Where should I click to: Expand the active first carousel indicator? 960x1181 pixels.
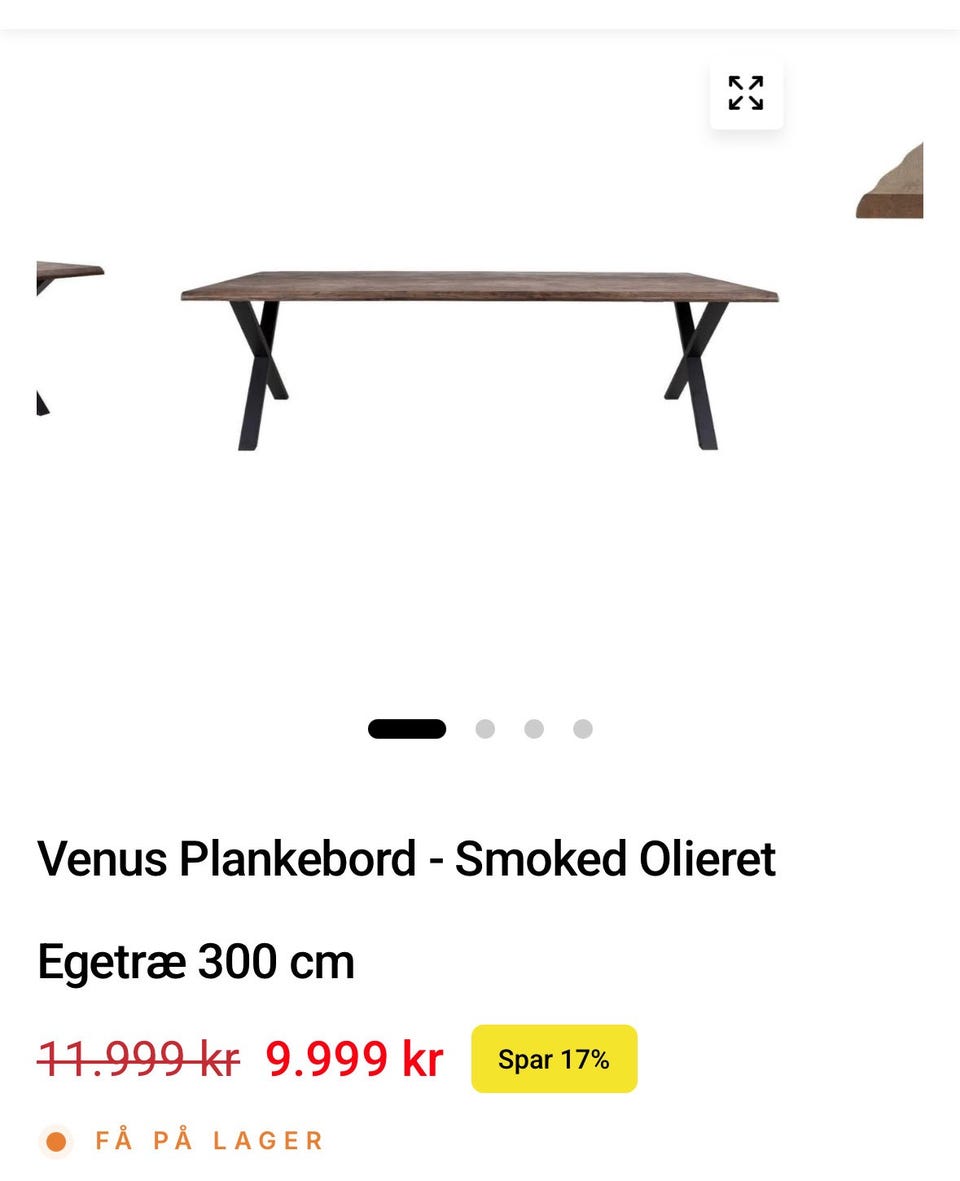point(406,728)
